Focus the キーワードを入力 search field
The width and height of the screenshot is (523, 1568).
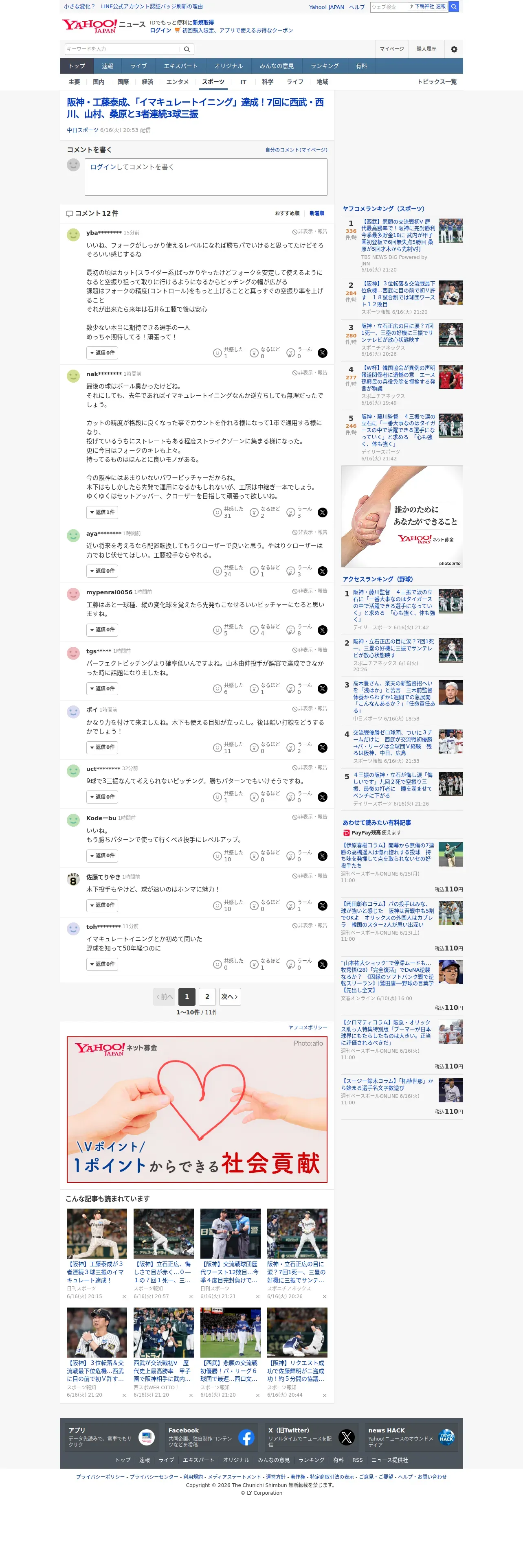click(123, 49)
